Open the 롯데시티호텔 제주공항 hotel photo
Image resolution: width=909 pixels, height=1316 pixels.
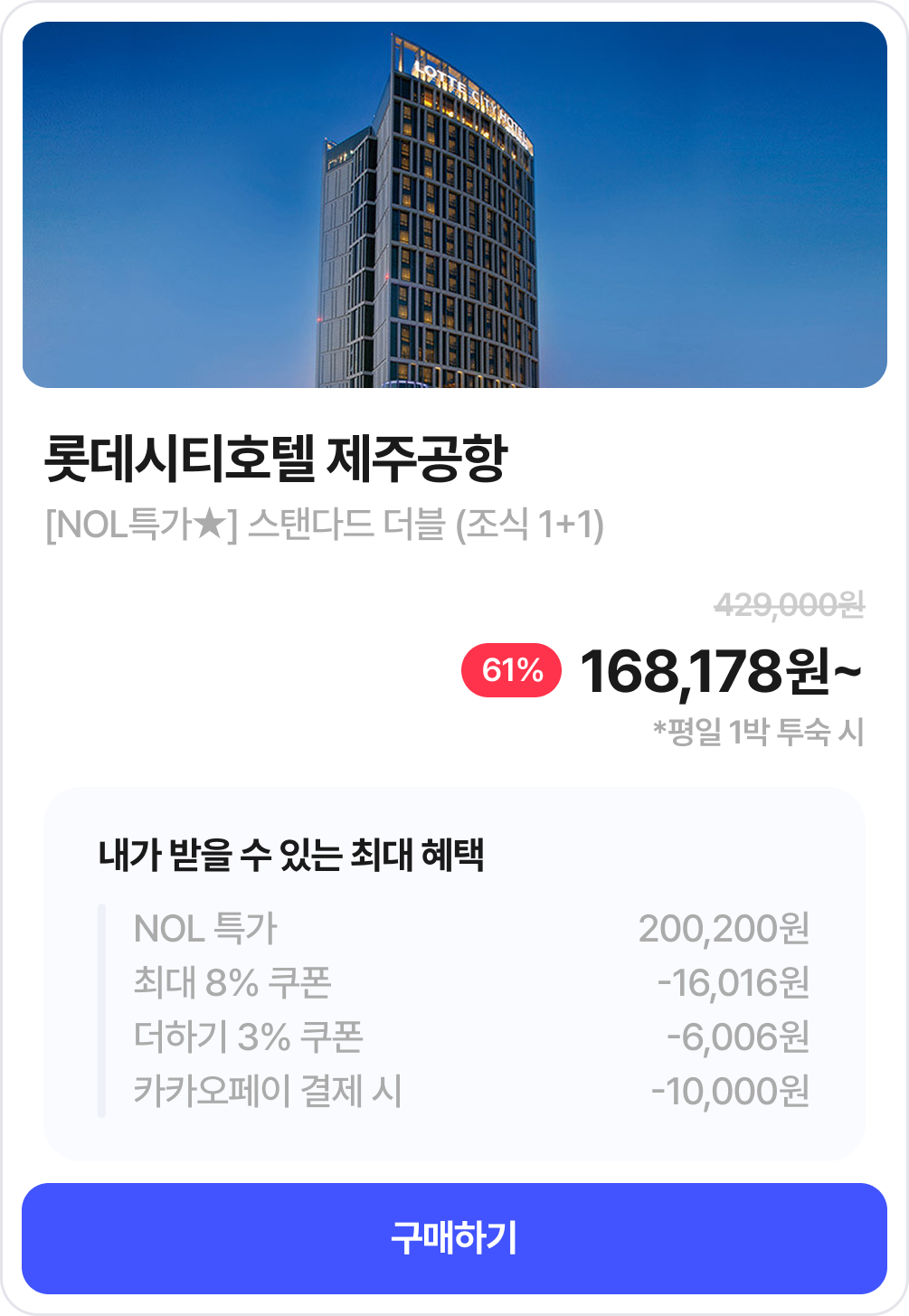454,205
